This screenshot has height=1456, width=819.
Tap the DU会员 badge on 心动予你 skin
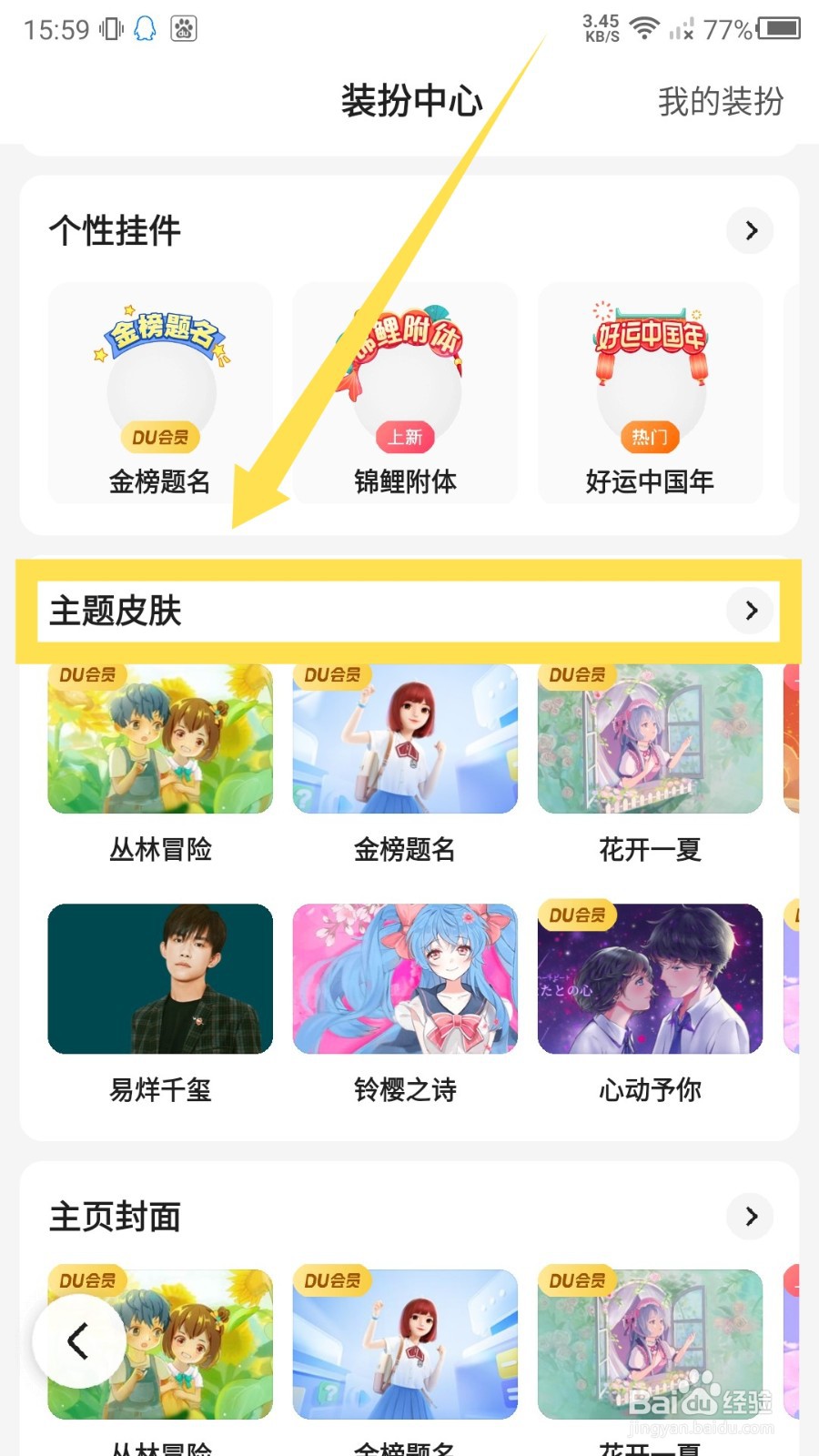[577, 916]
